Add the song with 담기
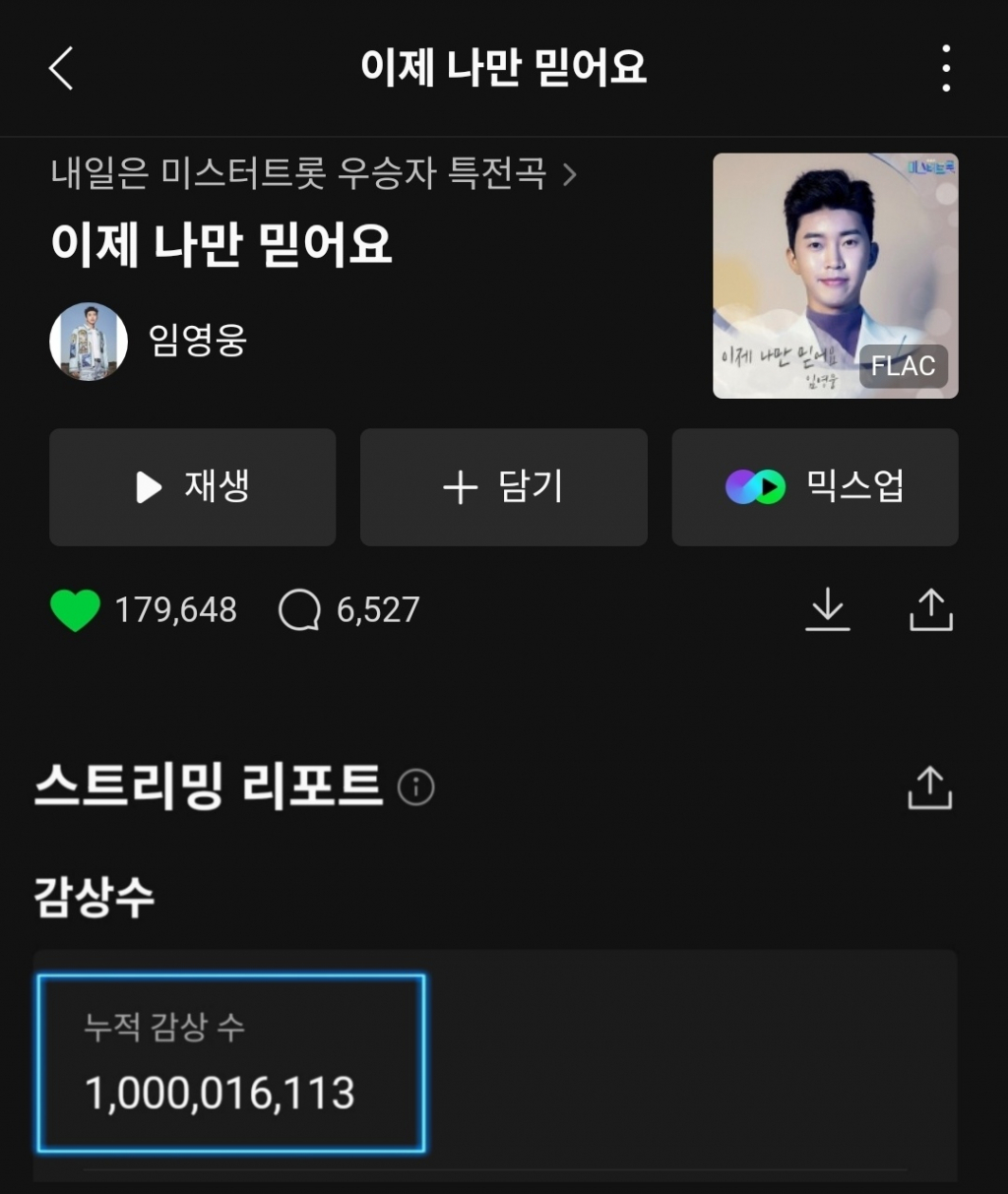Viewport: 1008px width, 1194px height. tap(503, 487)
